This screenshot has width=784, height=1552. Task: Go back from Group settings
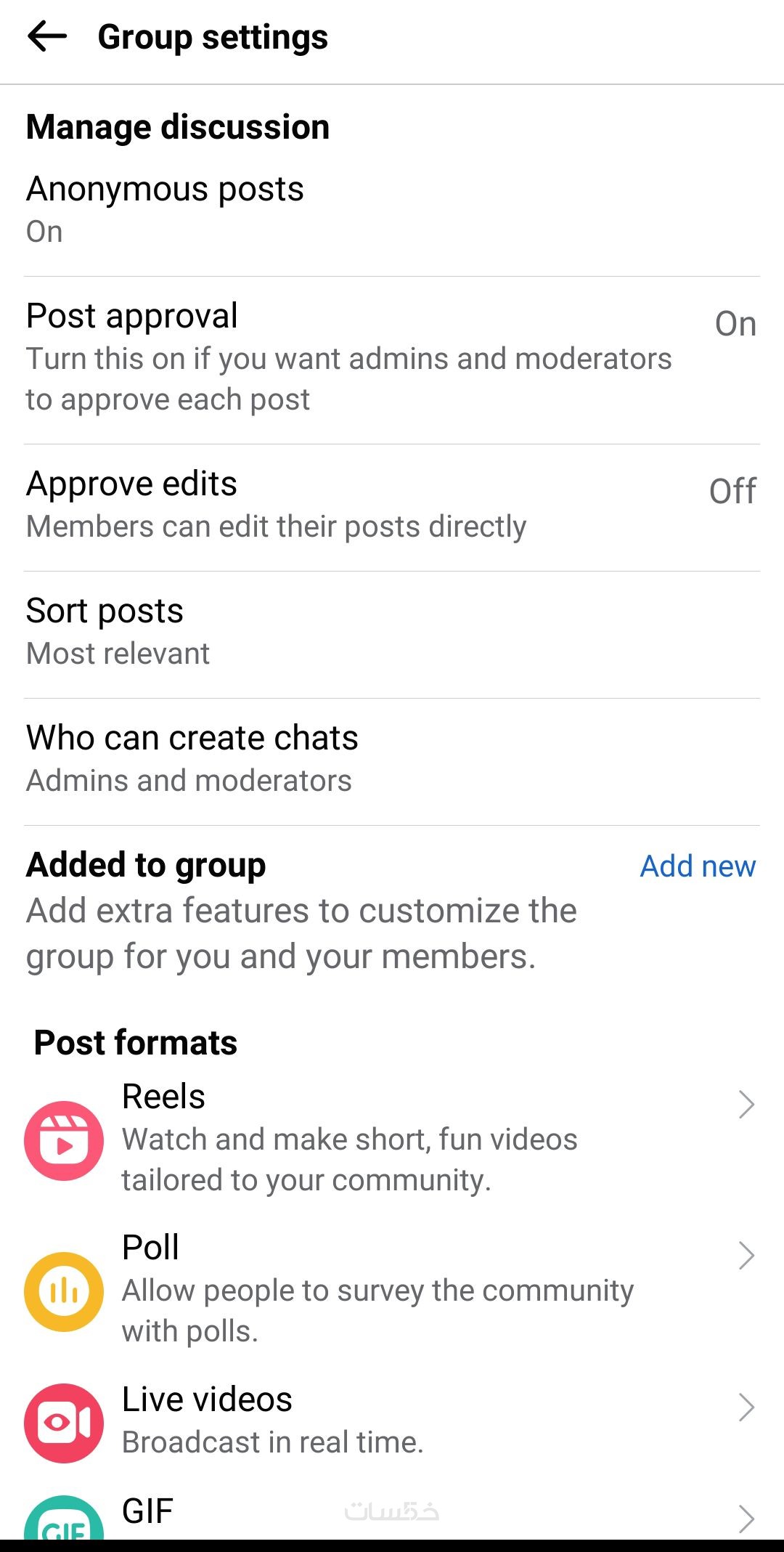47,36
